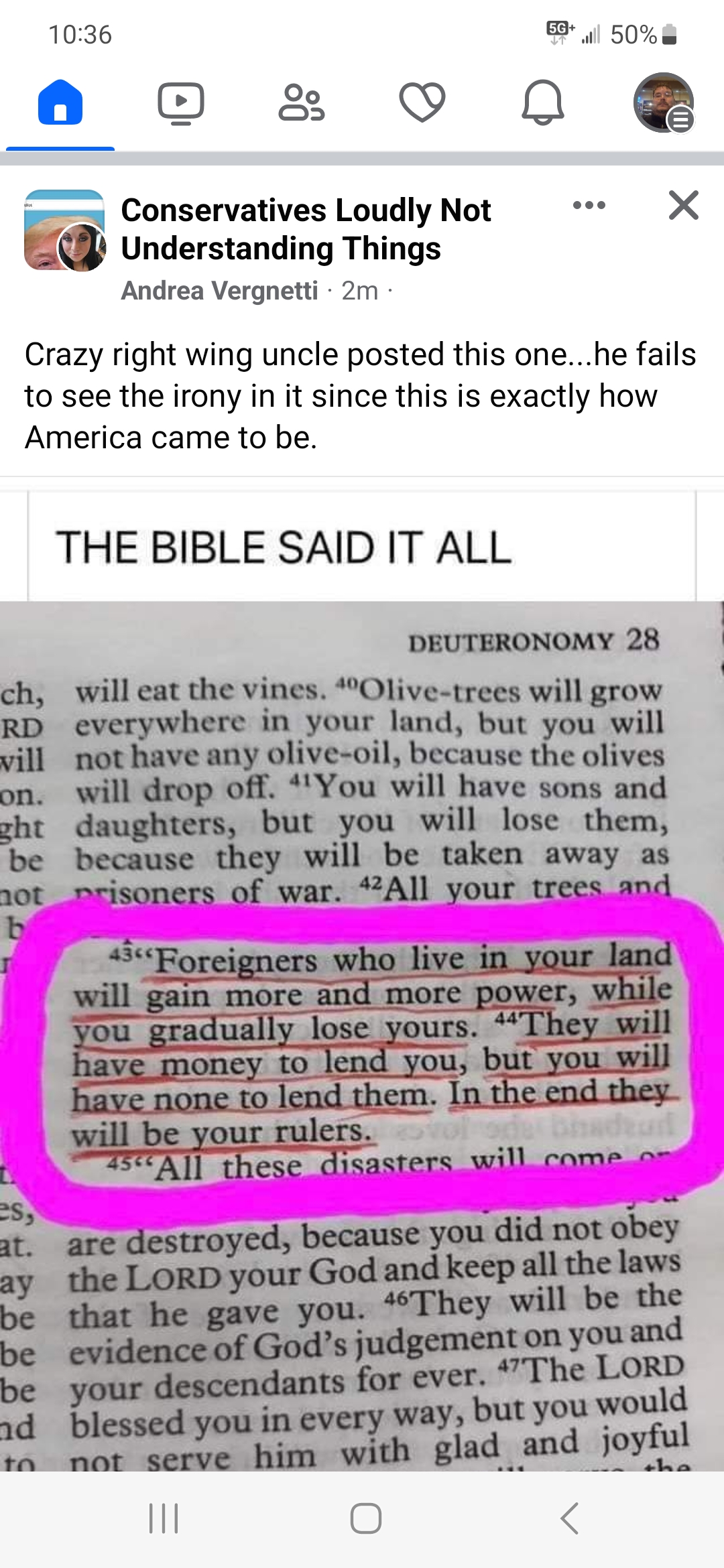Open the notifications bell

click(x=543, y=103)
